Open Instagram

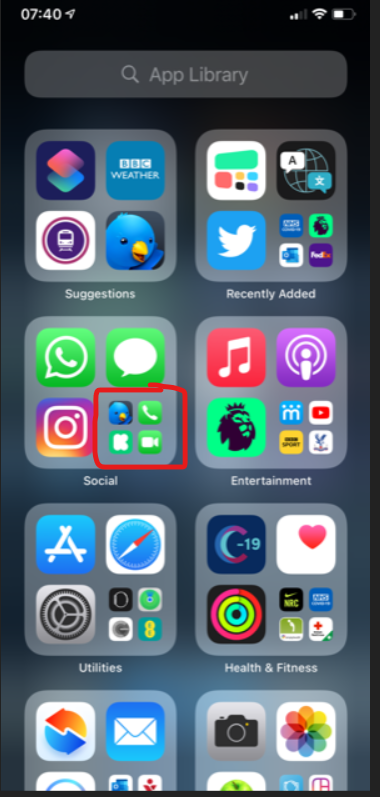pos(66,427)
